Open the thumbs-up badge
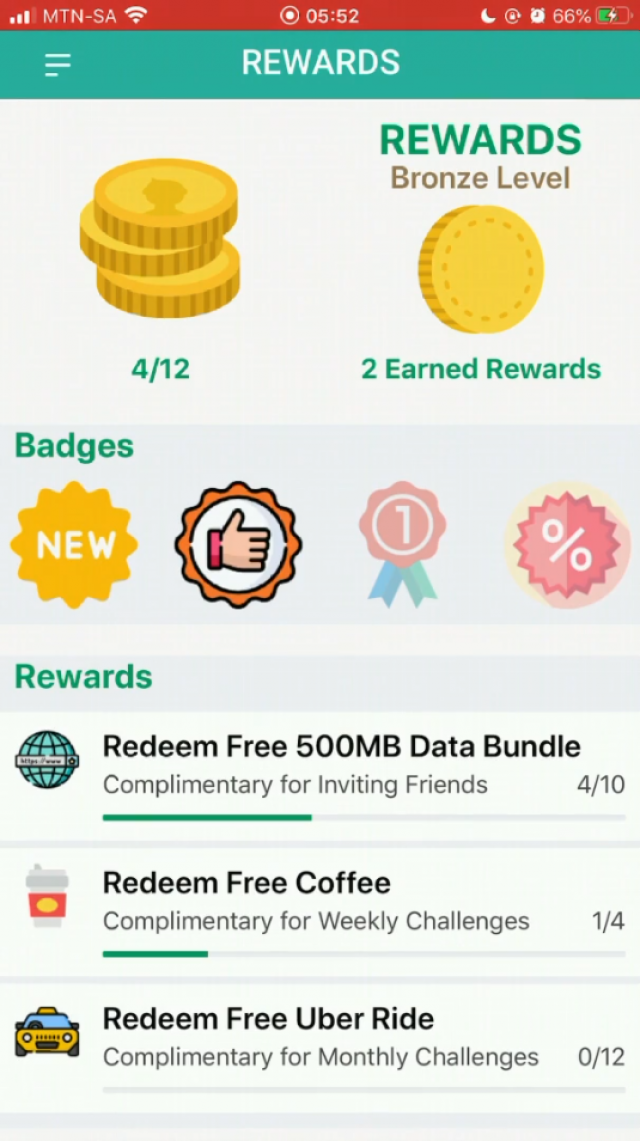 point(238,544)
